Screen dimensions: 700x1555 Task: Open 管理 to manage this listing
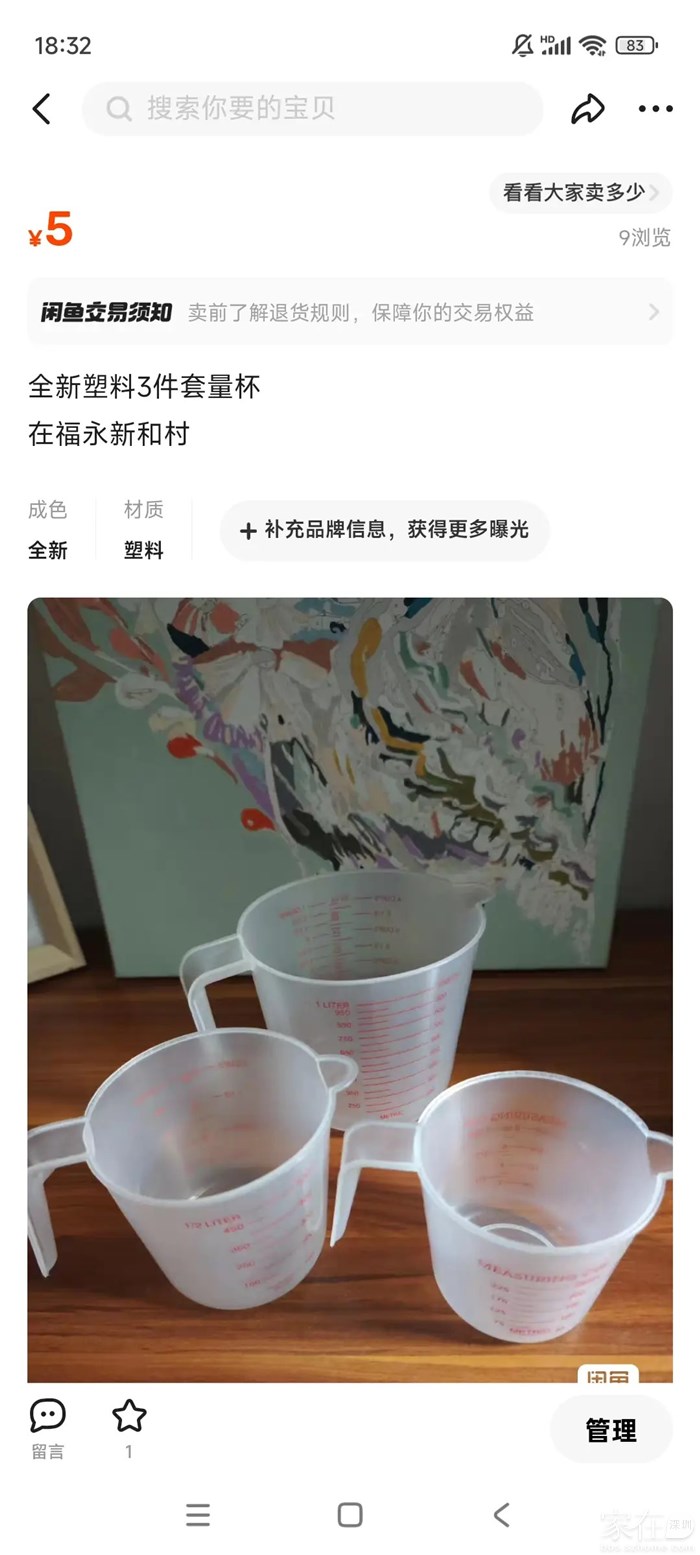610,1430
